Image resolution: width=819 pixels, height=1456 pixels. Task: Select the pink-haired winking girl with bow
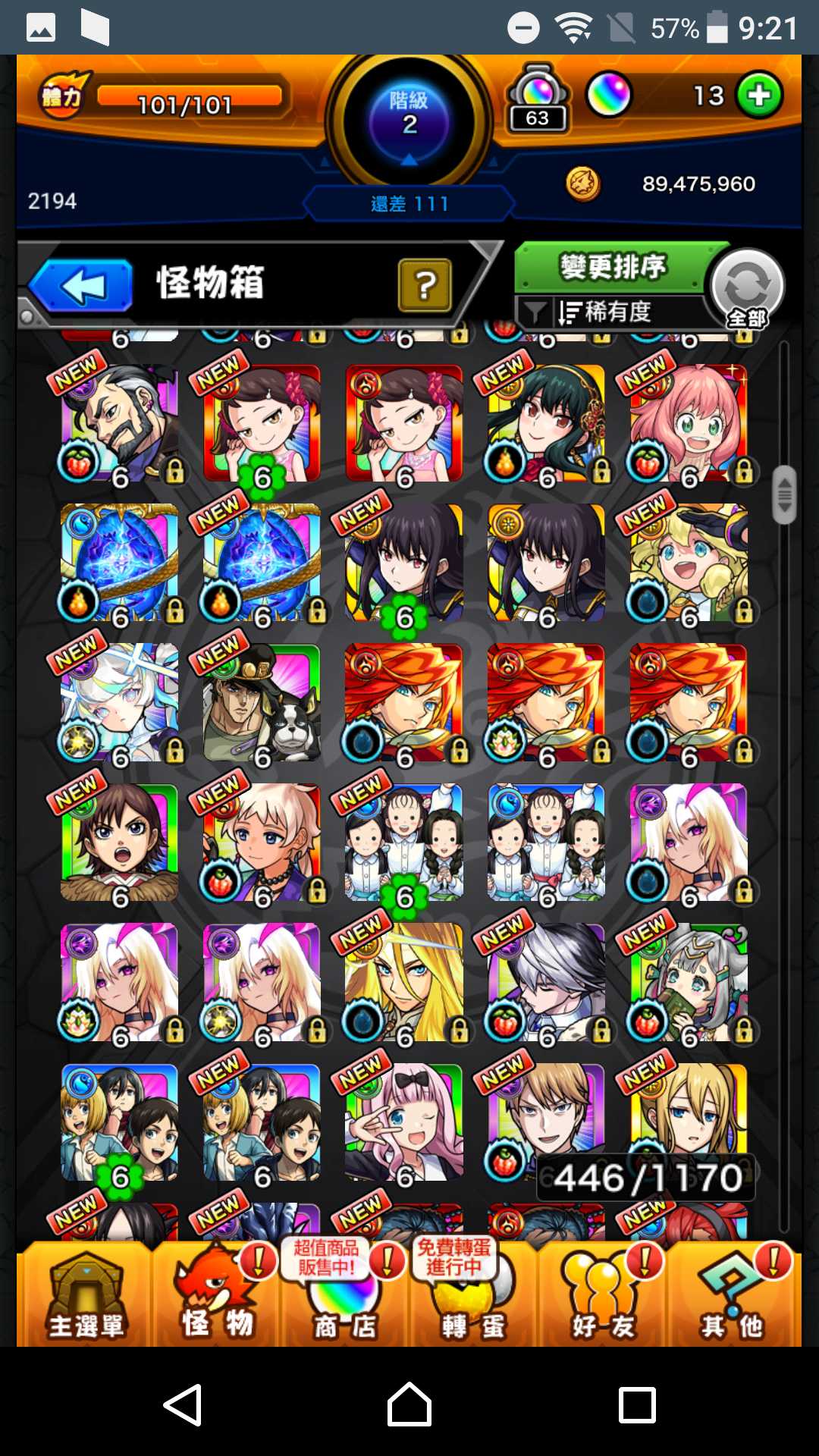[x=403, y=1122]
